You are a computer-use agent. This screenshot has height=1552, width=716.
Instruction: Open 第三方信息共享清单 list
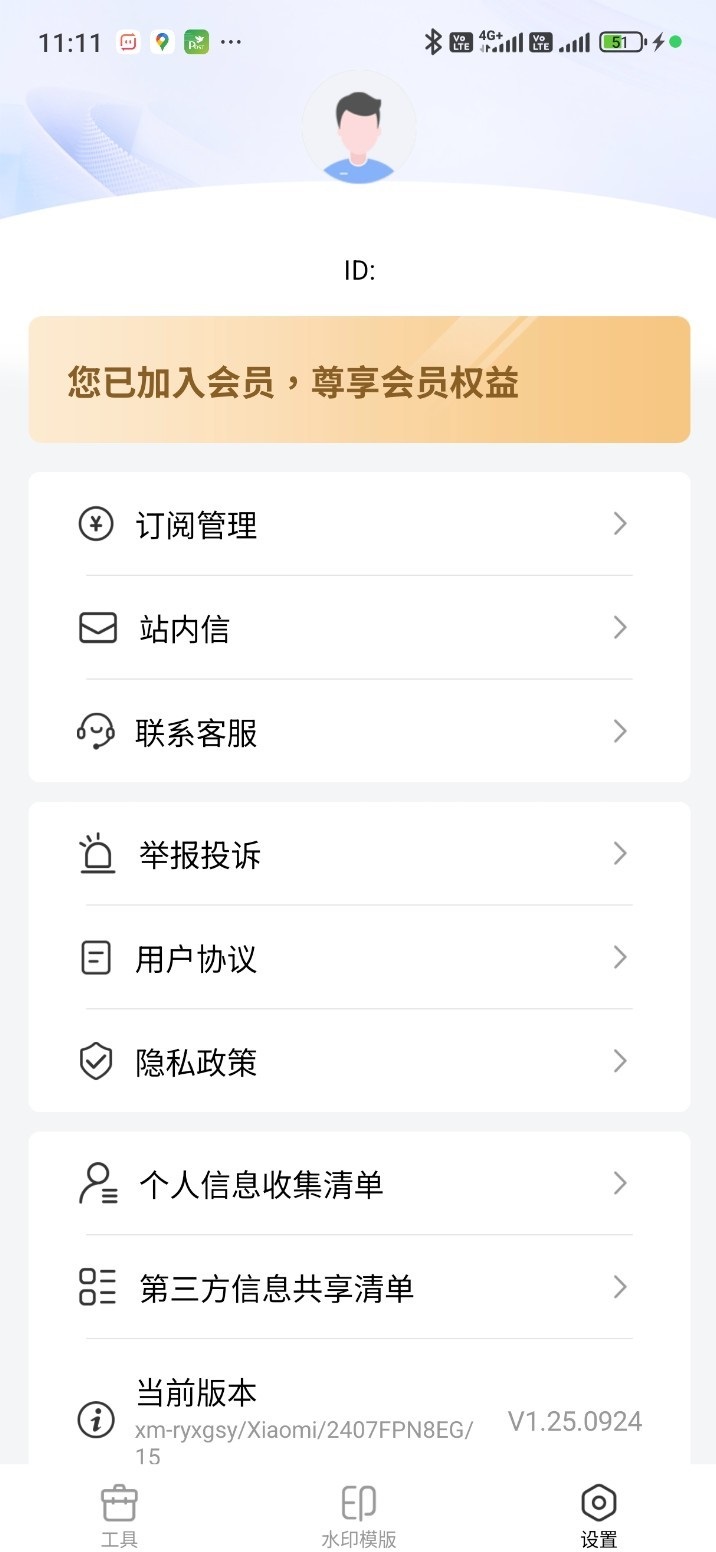click(358, 1288)
